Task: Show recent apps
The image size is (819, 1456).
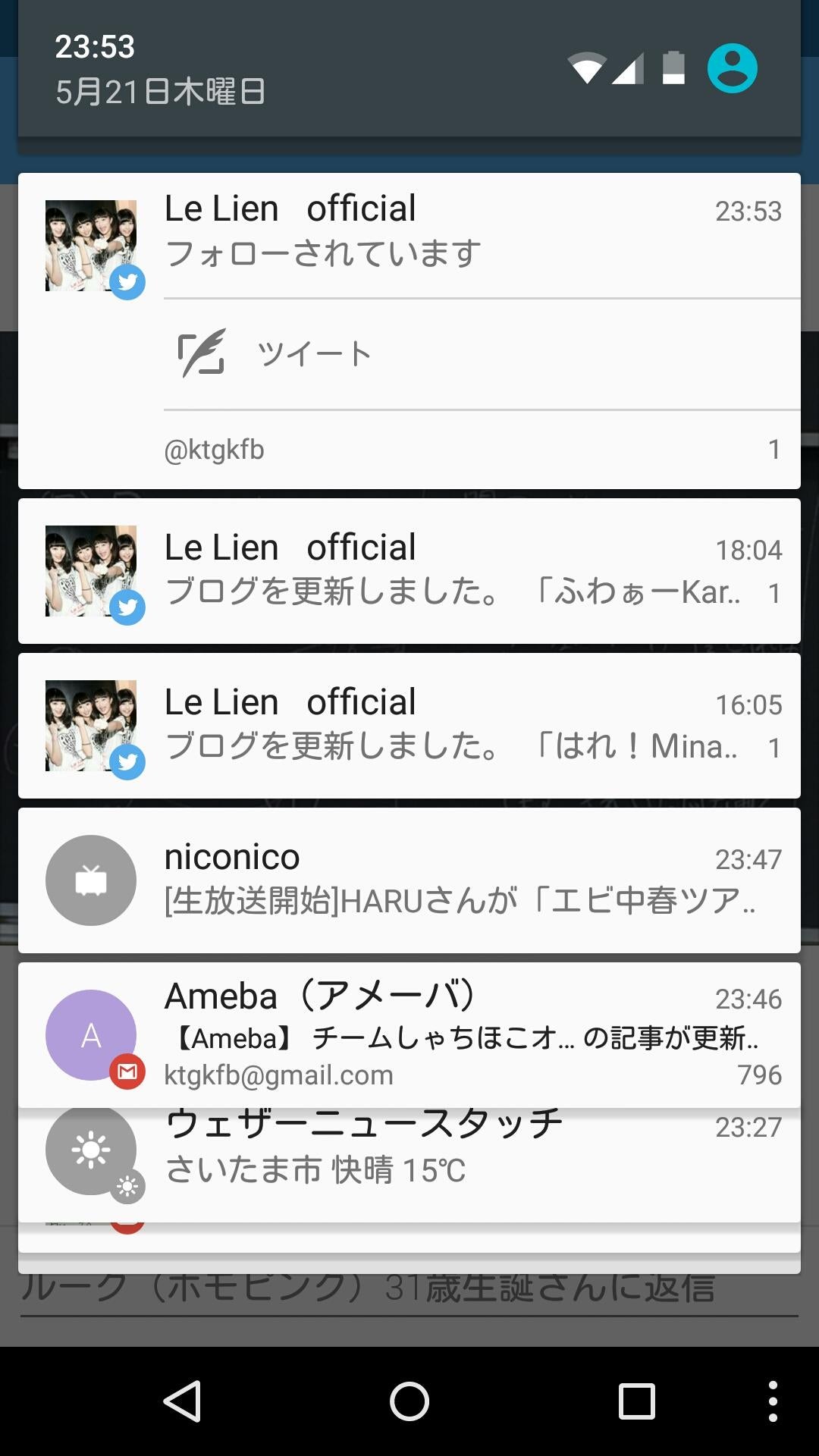Action: [x=636, y=1400]
